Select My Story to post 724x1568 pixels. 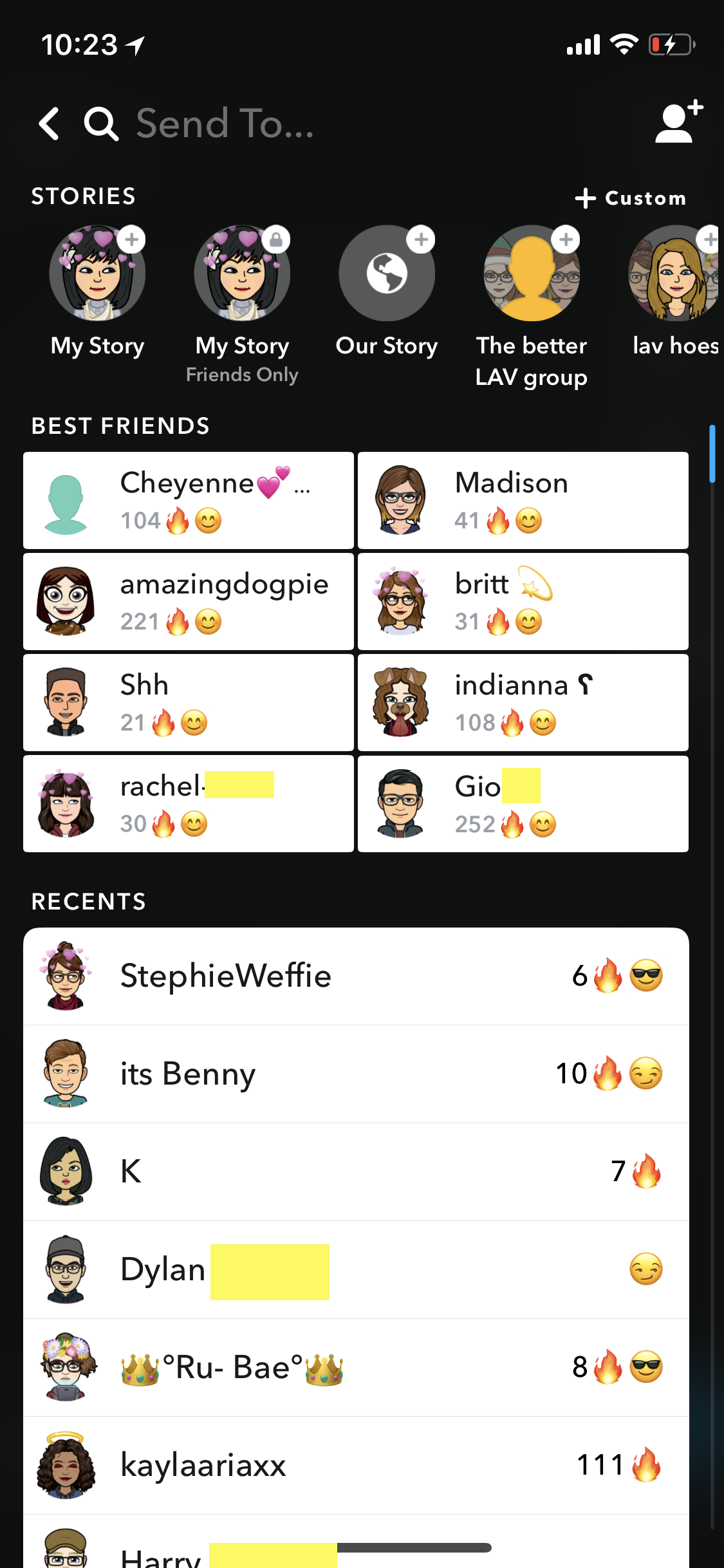97,274
